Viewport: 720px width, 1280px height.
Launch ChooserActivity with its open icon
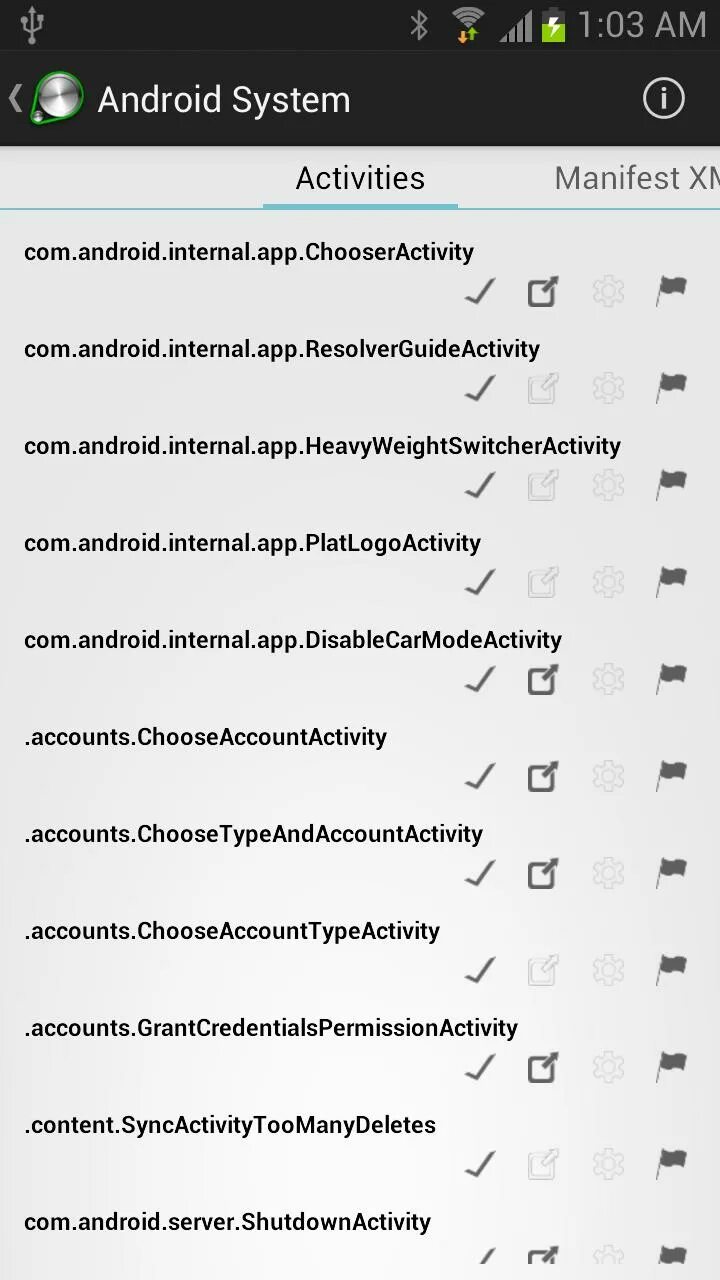tap(542, 292)
